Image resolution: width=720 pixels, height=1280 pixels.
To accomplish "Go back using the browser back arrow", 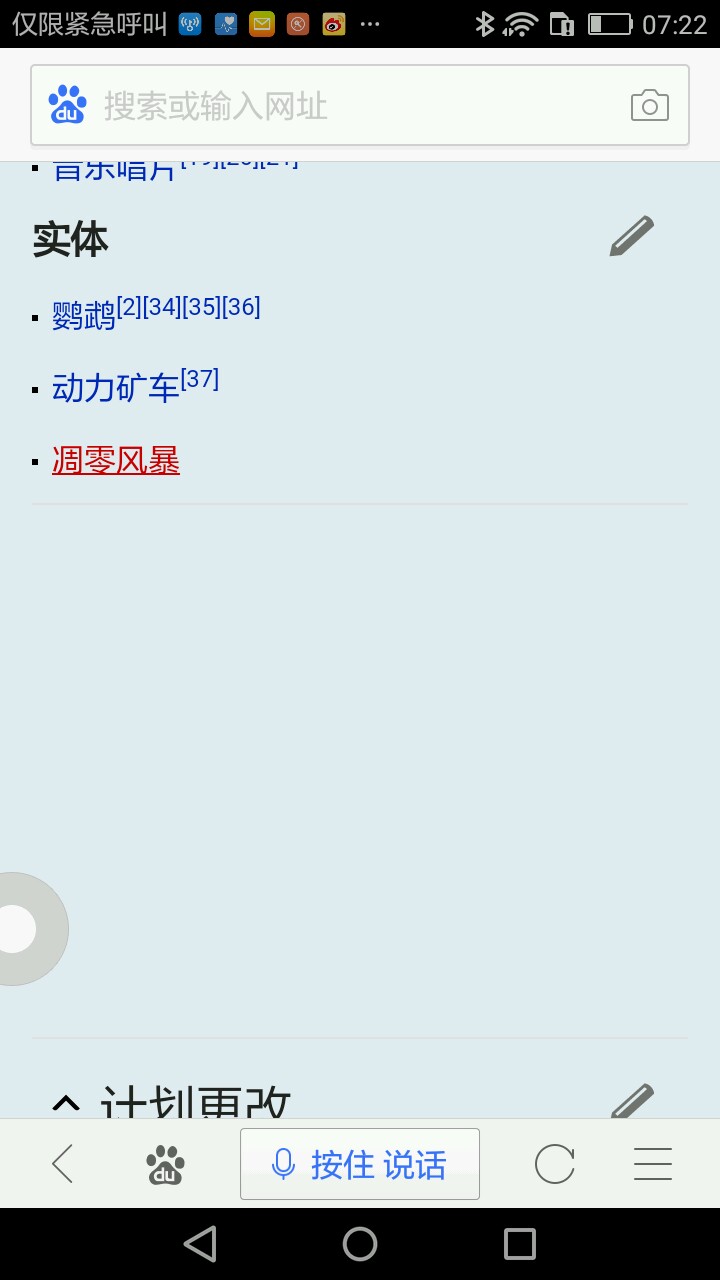I will click(63, 1164).
